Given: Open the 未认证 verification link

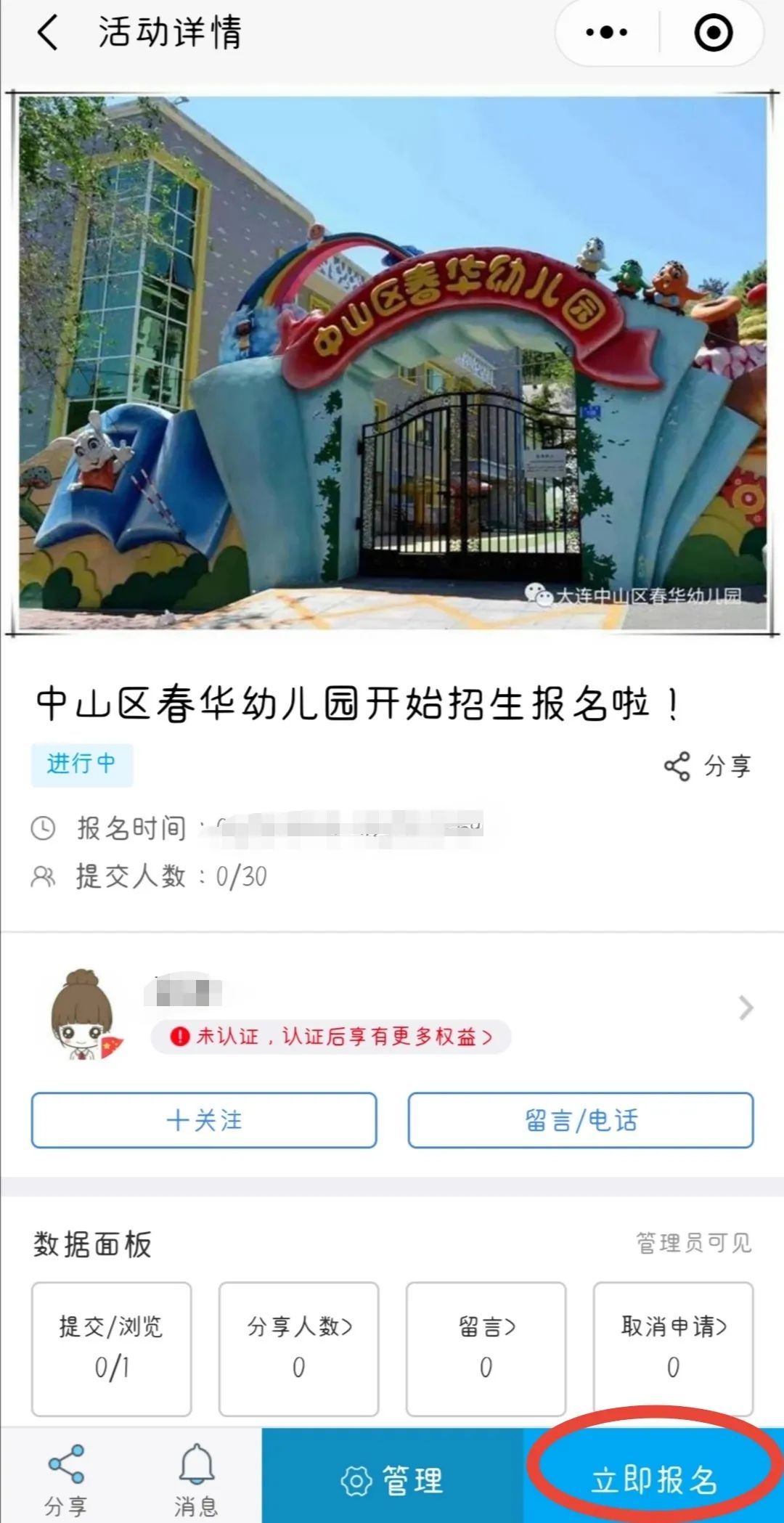Looking at the screenshot, I should [331, 1037].
